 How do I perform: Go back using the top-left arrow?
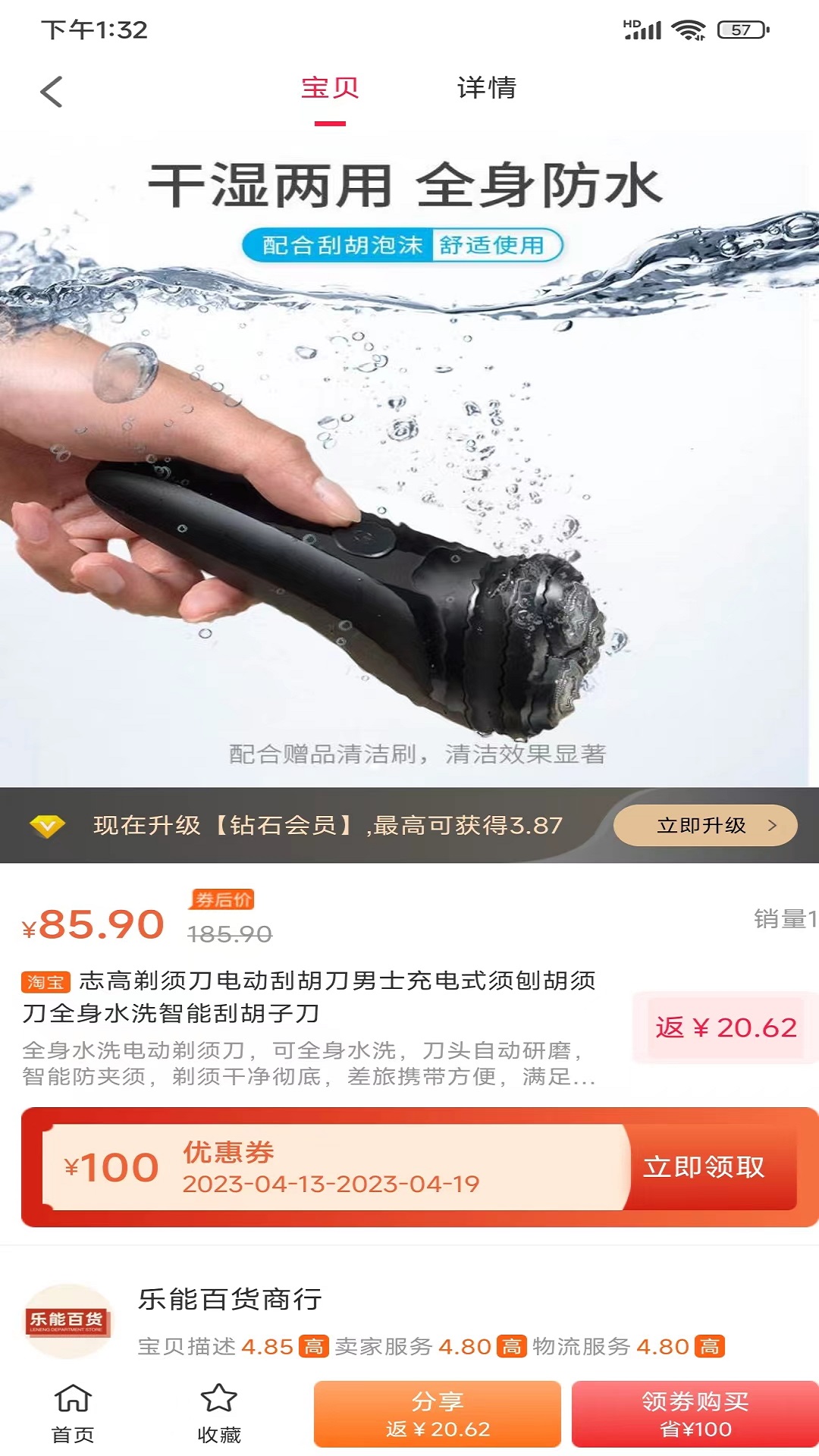[x=51, y=93]
